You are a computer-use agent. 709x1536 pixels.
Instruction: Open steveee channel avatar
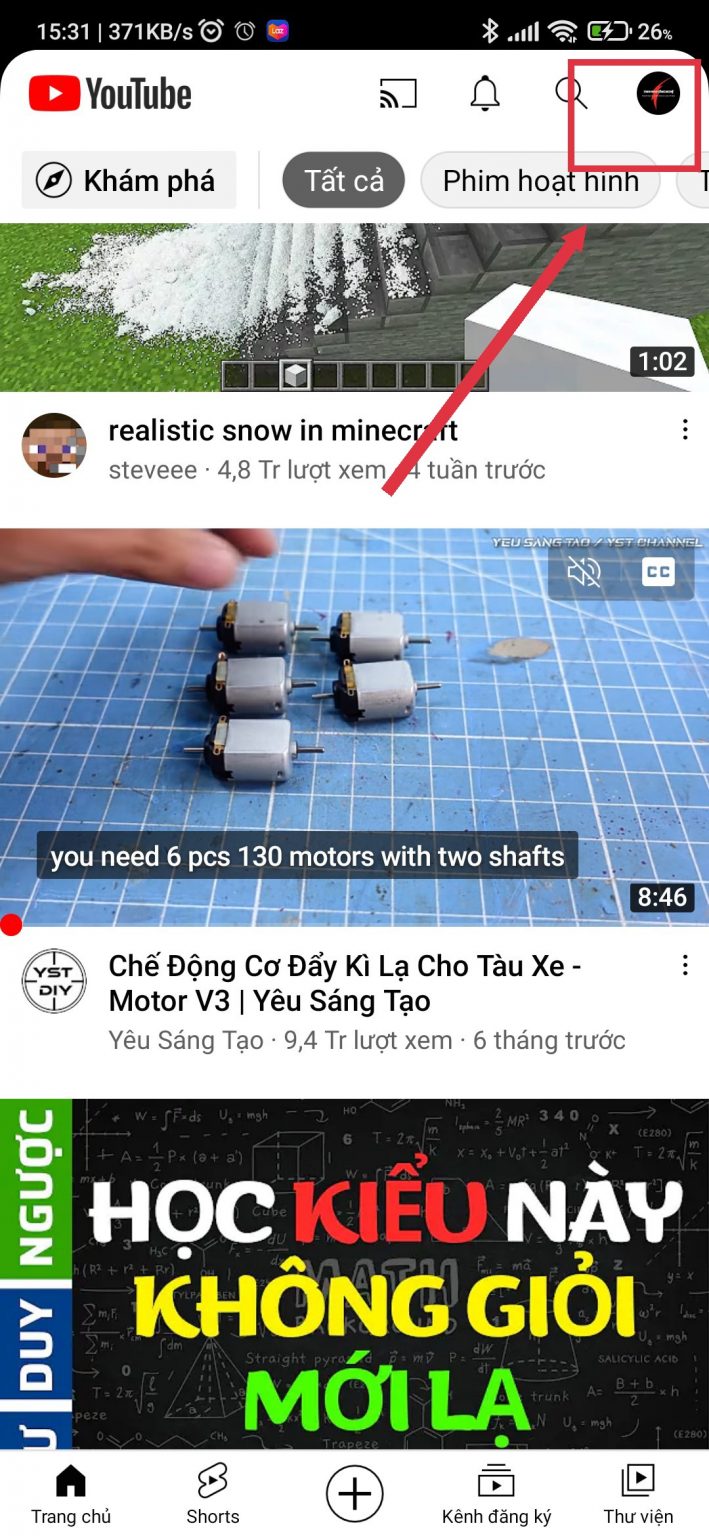pos(54,446)
